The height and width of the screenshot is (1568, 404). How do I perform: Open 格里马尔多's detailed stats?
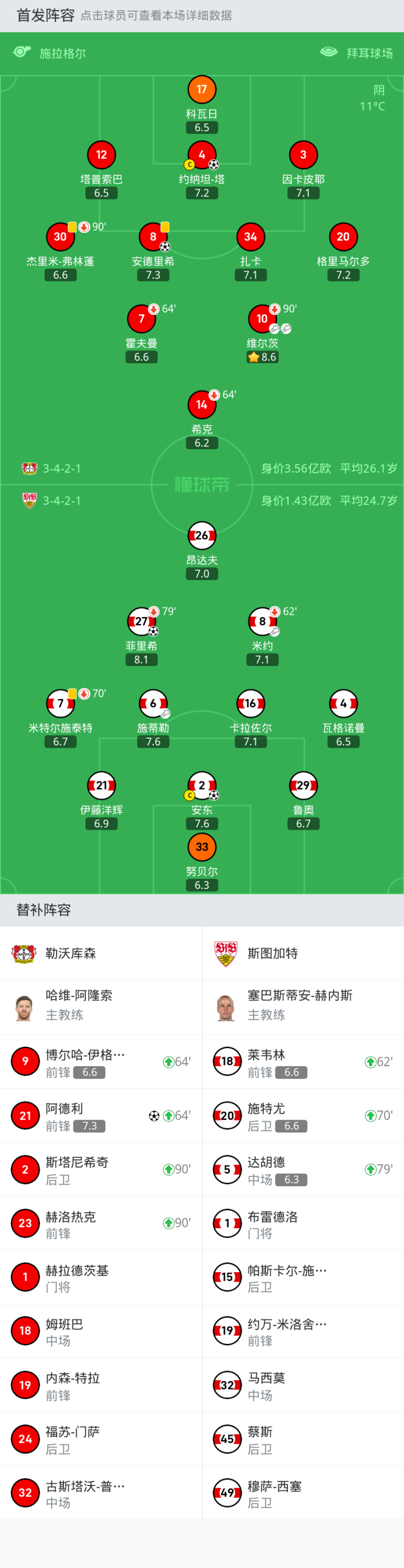pos(343,237)
